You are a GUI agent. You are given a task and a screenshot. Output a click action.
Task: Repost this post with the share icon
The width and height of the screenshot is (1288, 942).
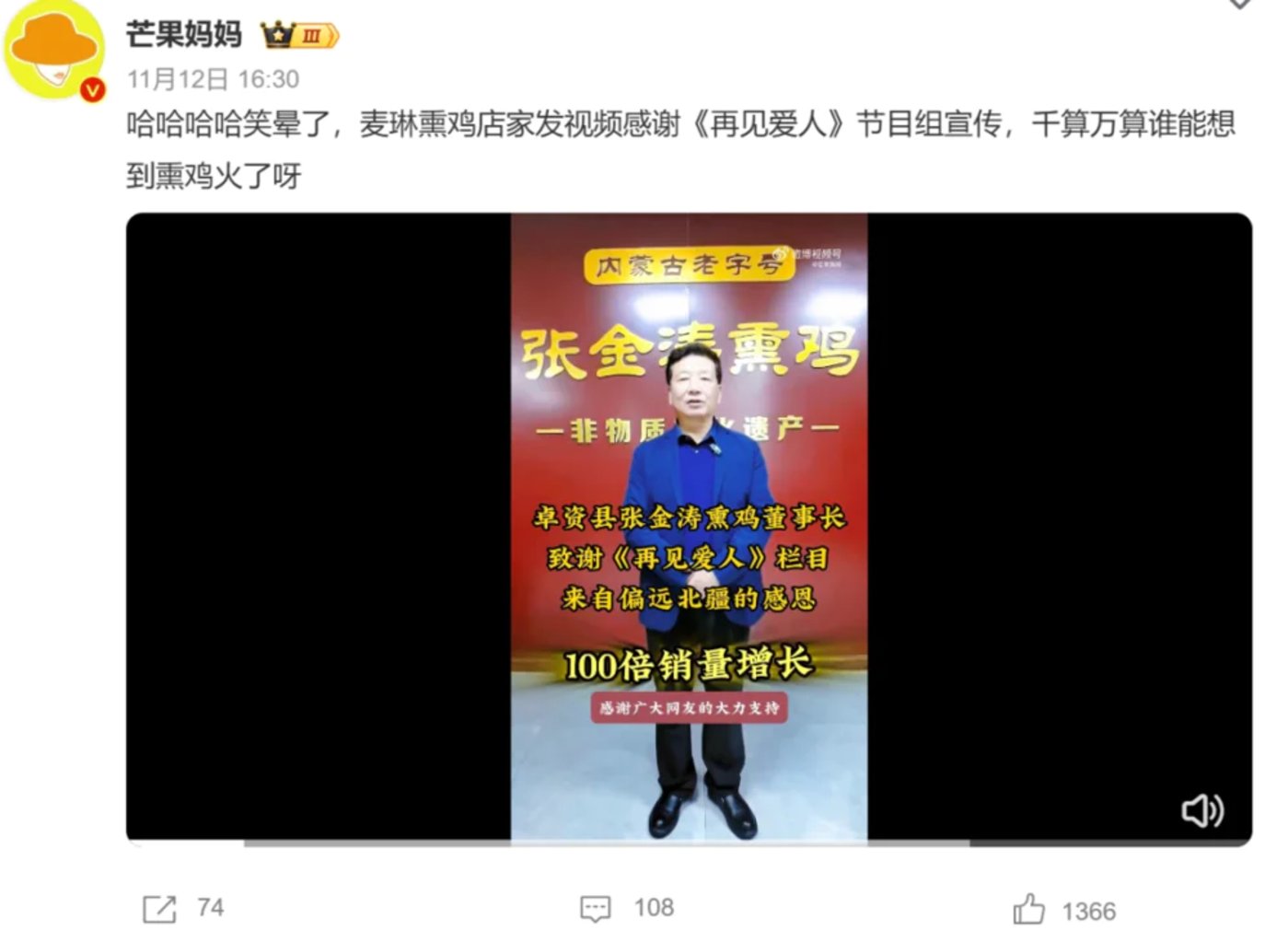click(x=159, y=909)
